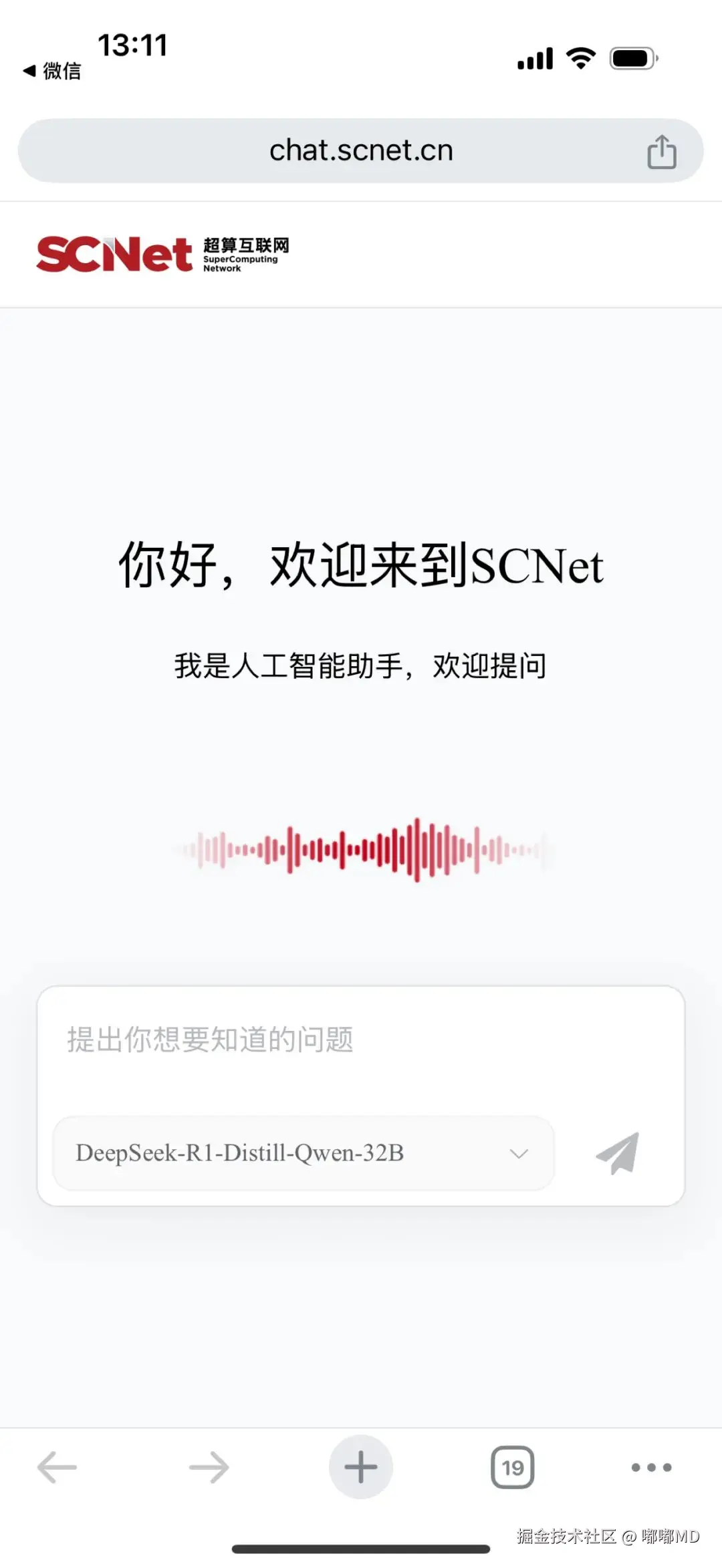Tap the browser forward arrow
This screenshot has height=1568, width=722.
(x=208, y=1467)
